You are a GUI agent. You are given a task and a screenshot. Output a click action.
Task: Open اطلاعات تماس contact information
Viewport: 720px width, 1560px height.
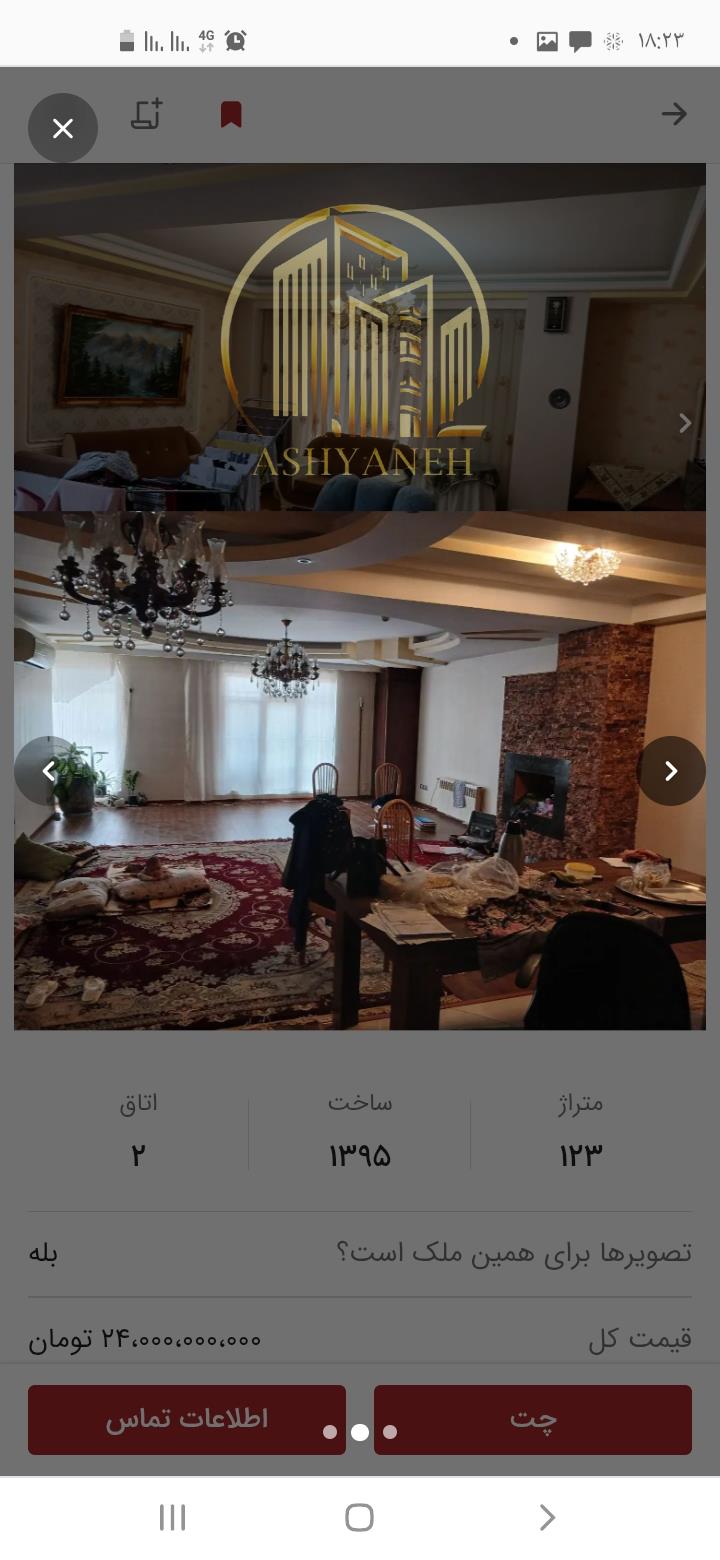(x=187, y=1419)
